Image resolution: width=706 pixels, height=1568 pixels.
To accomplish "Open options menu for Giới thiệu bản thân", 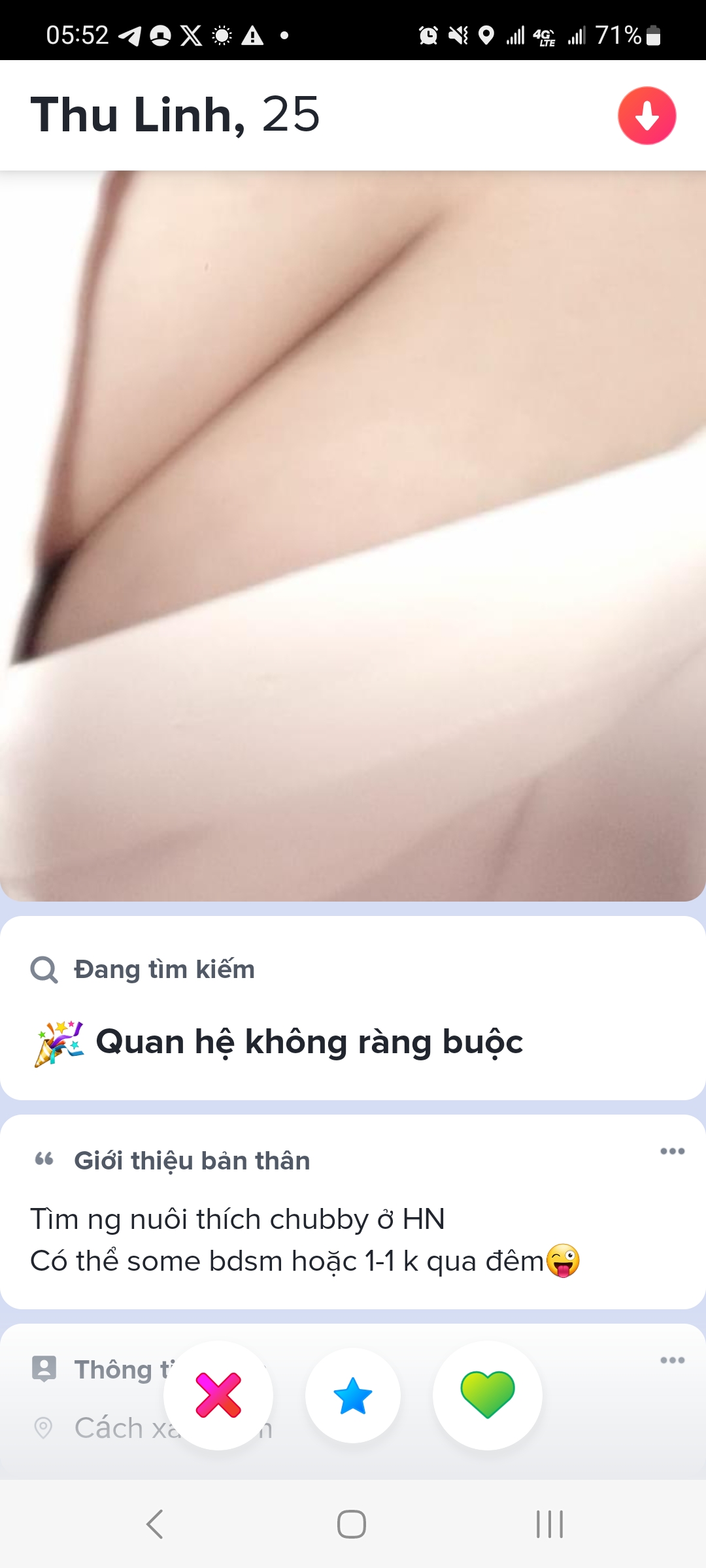I will pos(673,1153).
